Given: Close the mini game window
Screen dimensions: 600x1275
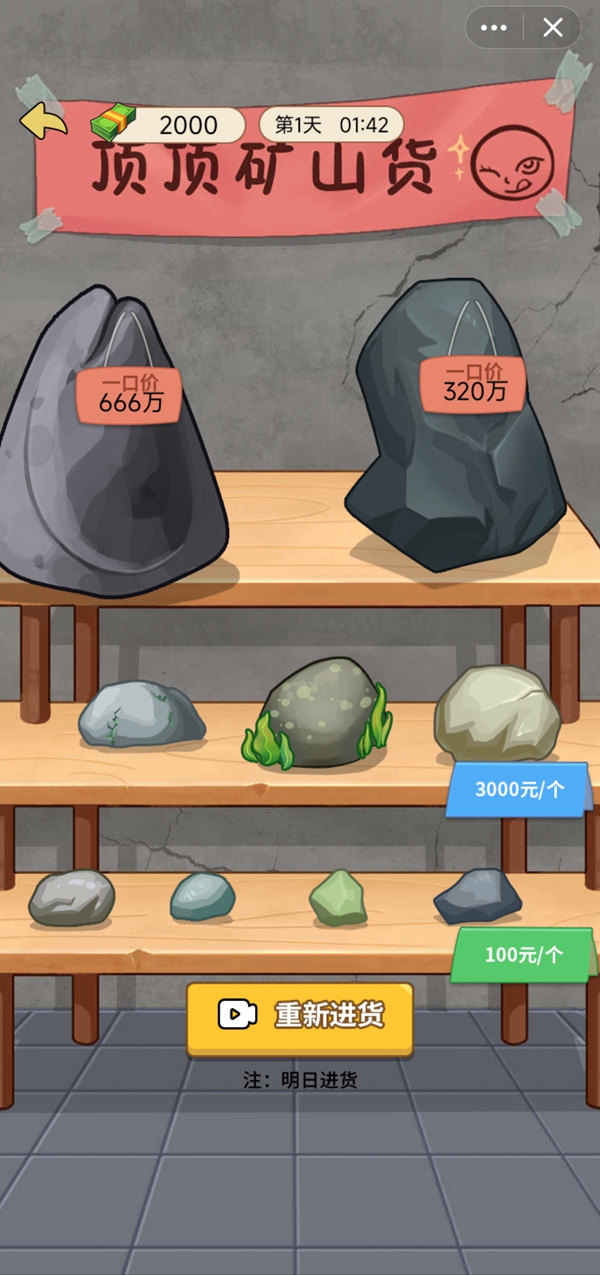Looking at the screenshot, I should (x=552, y=28).
